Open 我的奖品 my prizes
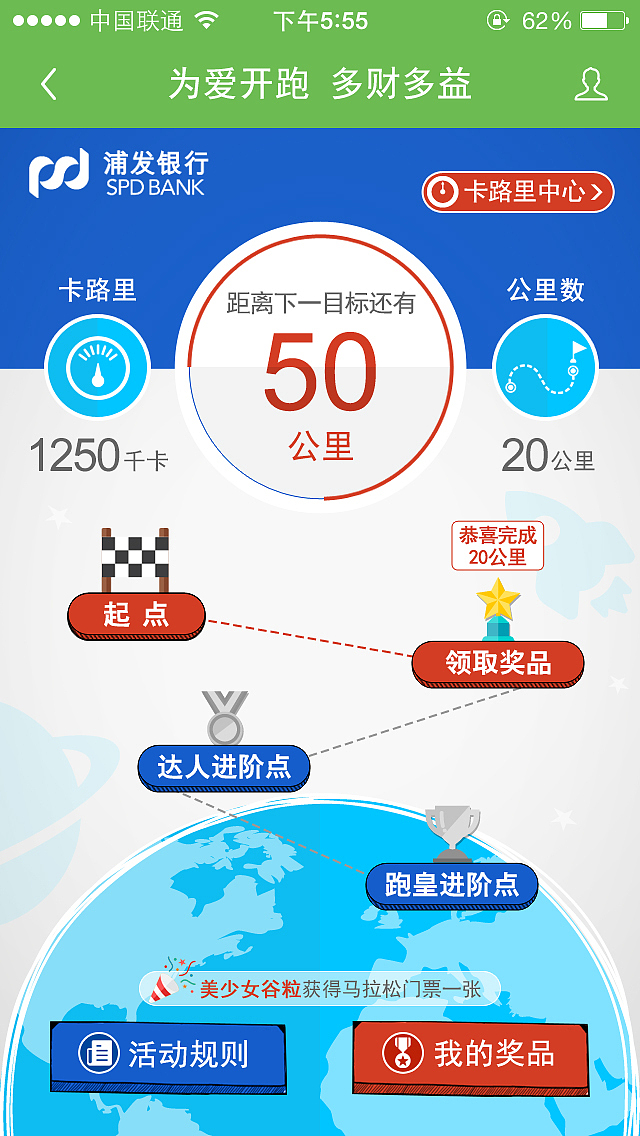The image size is (640, 1136). point(470,1056)
